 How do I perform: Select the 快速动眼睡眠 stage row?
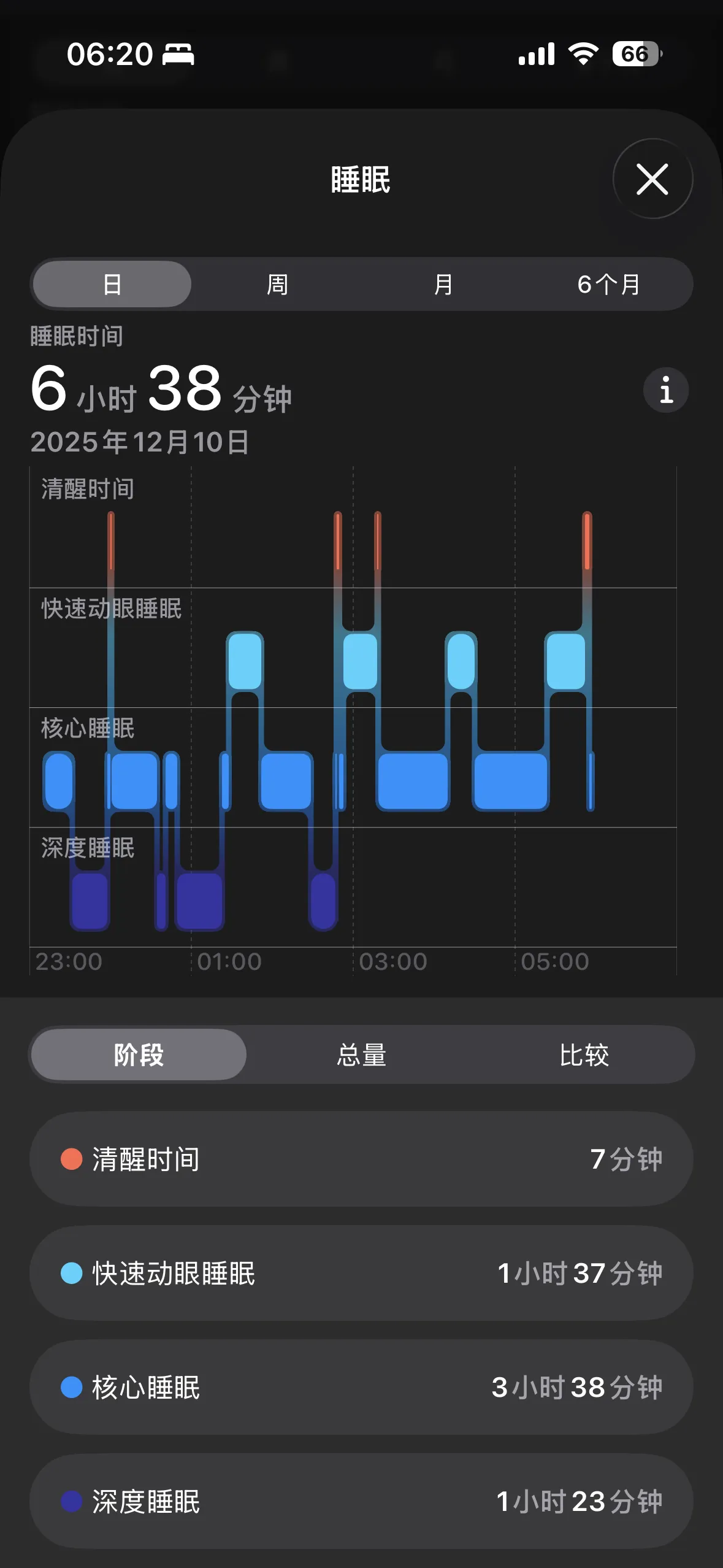coord(362,1274)
